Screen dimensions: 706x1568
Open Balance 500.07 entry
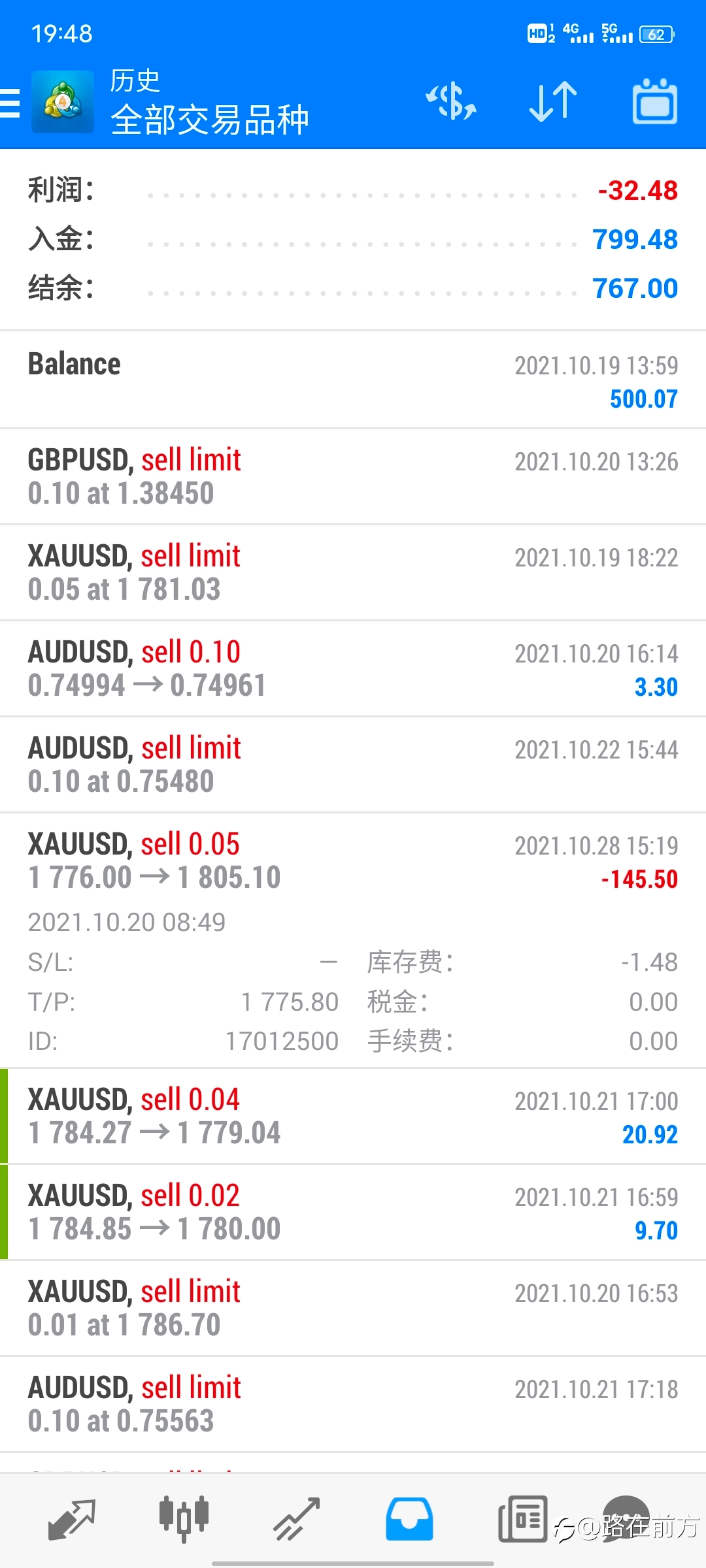(x=353, y=380)
